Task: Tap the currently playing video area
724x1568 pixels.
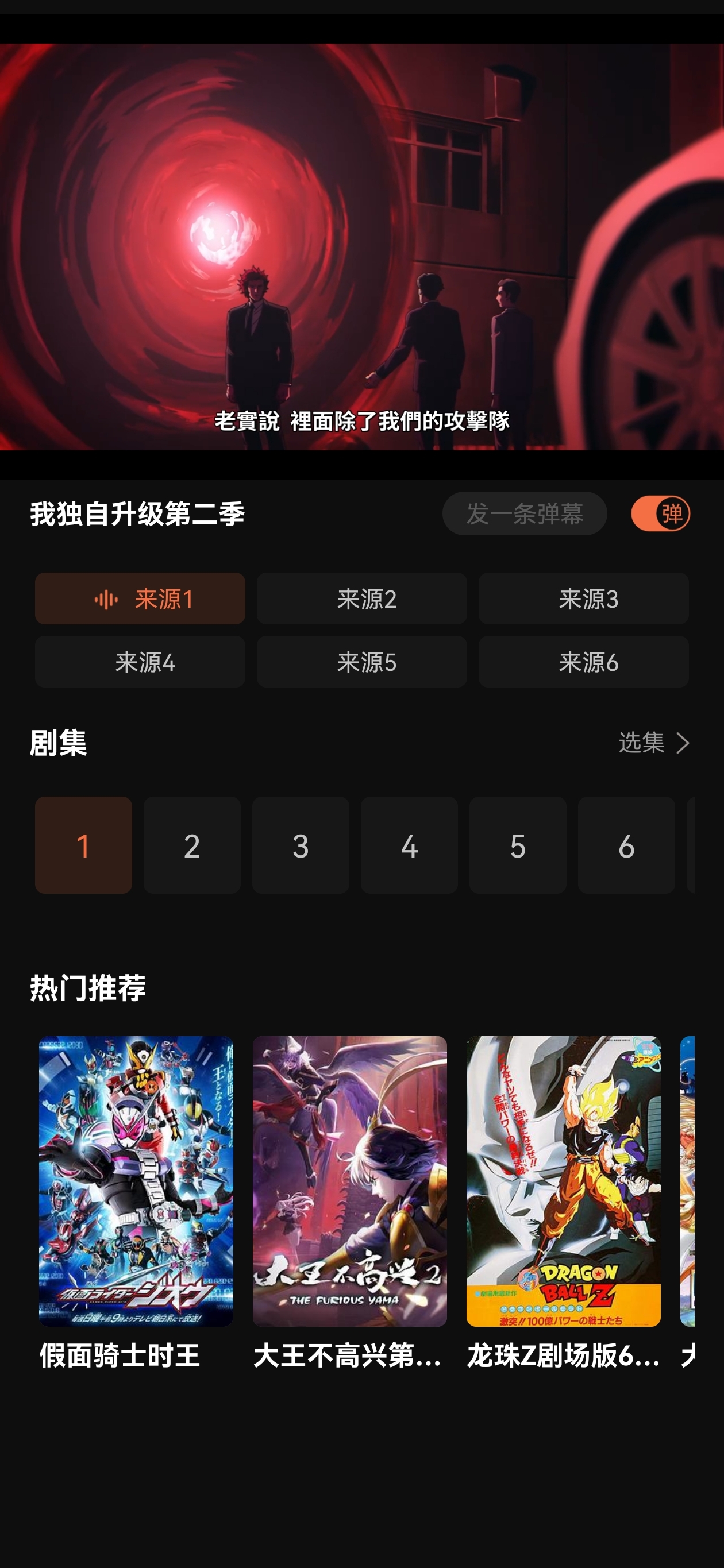Action: pyautogui.click(x=361, y=244)
